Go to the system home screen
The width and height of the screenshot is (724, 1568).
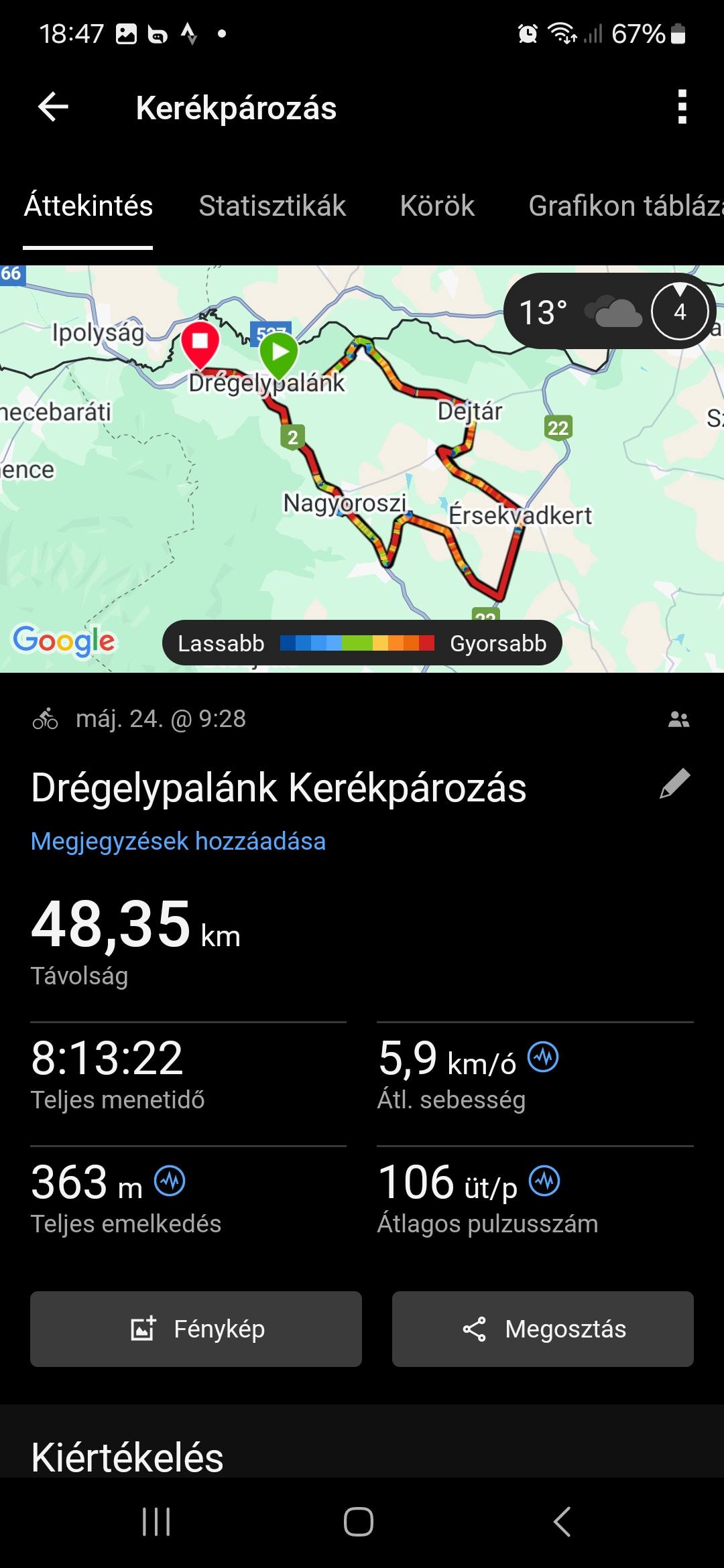pyautogui.click(x=359, y=1521)
